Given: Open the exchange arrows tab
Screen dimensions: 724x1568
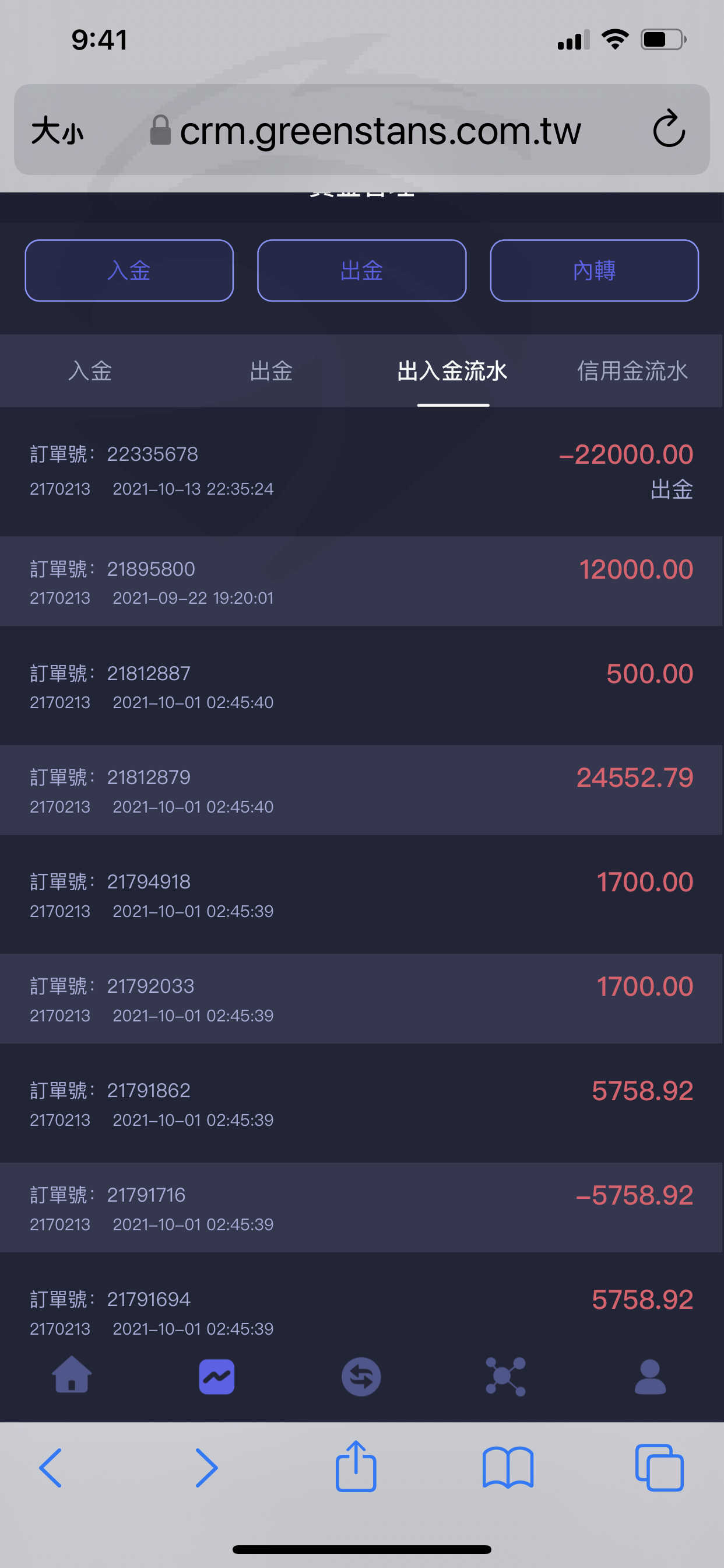Looking at the screenshot, I should (x=361, y=1376).
